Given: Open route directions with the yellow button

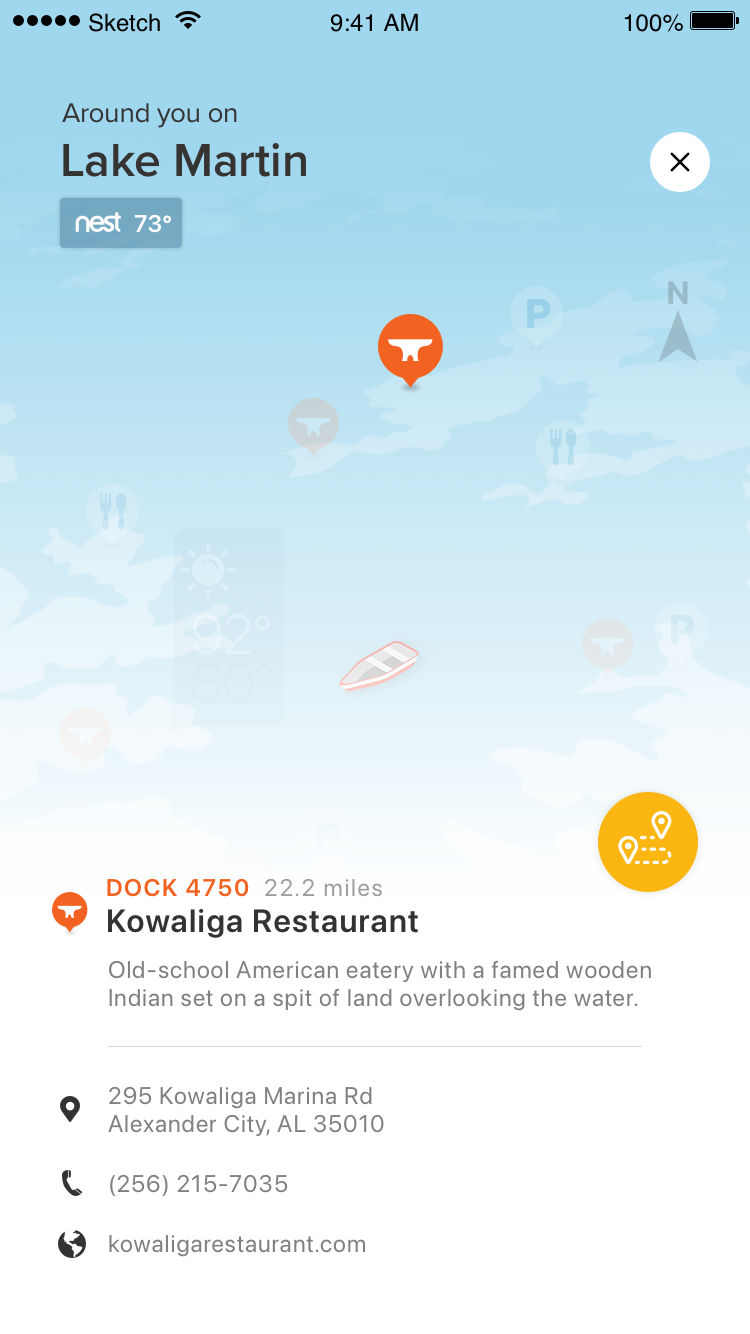Looking at the screenshot, I should click(647, 842).
